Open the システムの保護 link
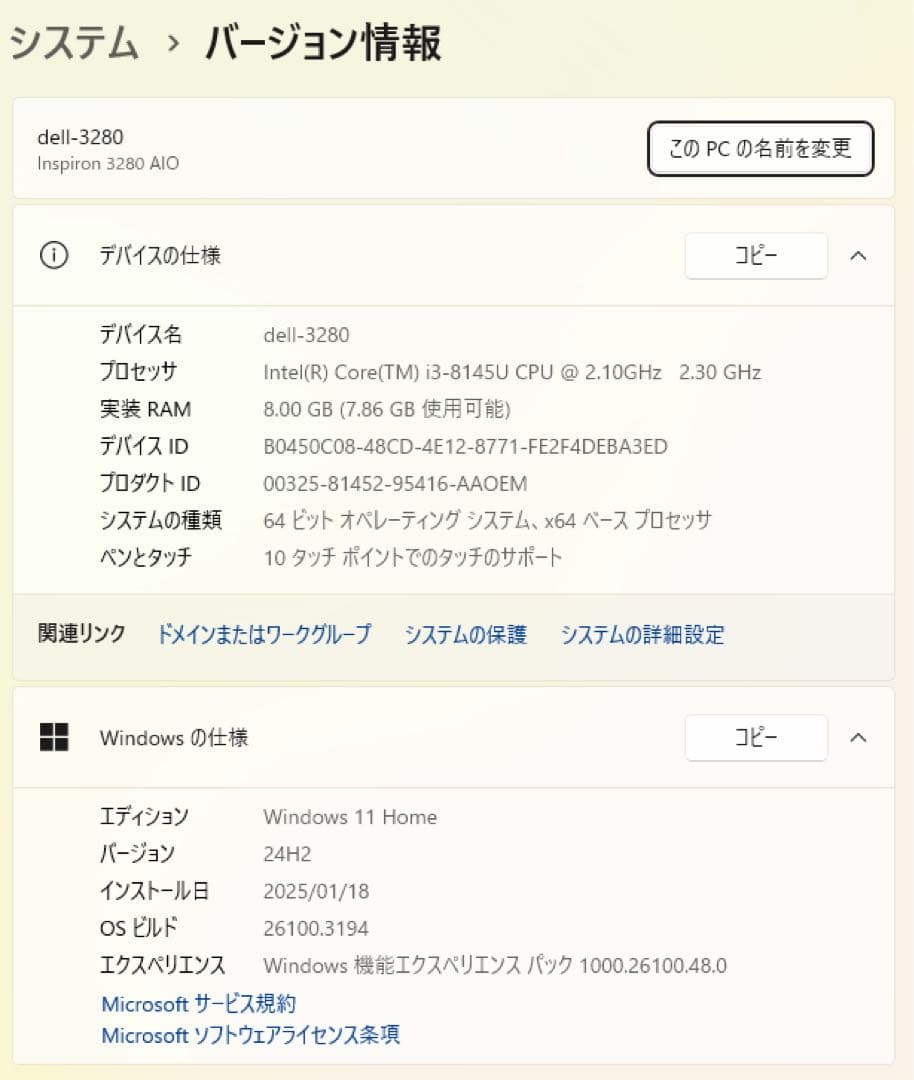Viewport: 914px width, 1080px height. tap(464, 634)
